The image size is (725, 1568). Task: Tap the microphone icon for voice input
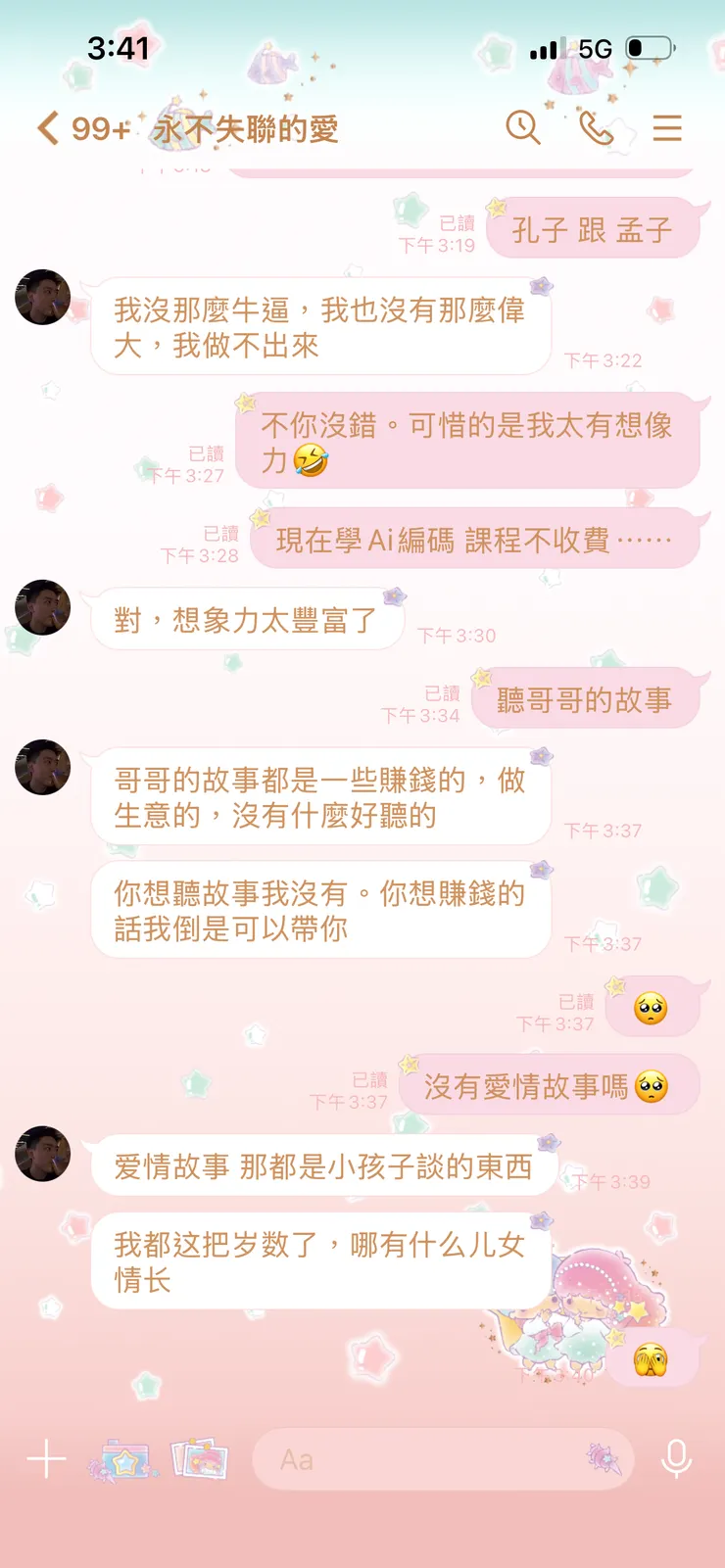678,1458
